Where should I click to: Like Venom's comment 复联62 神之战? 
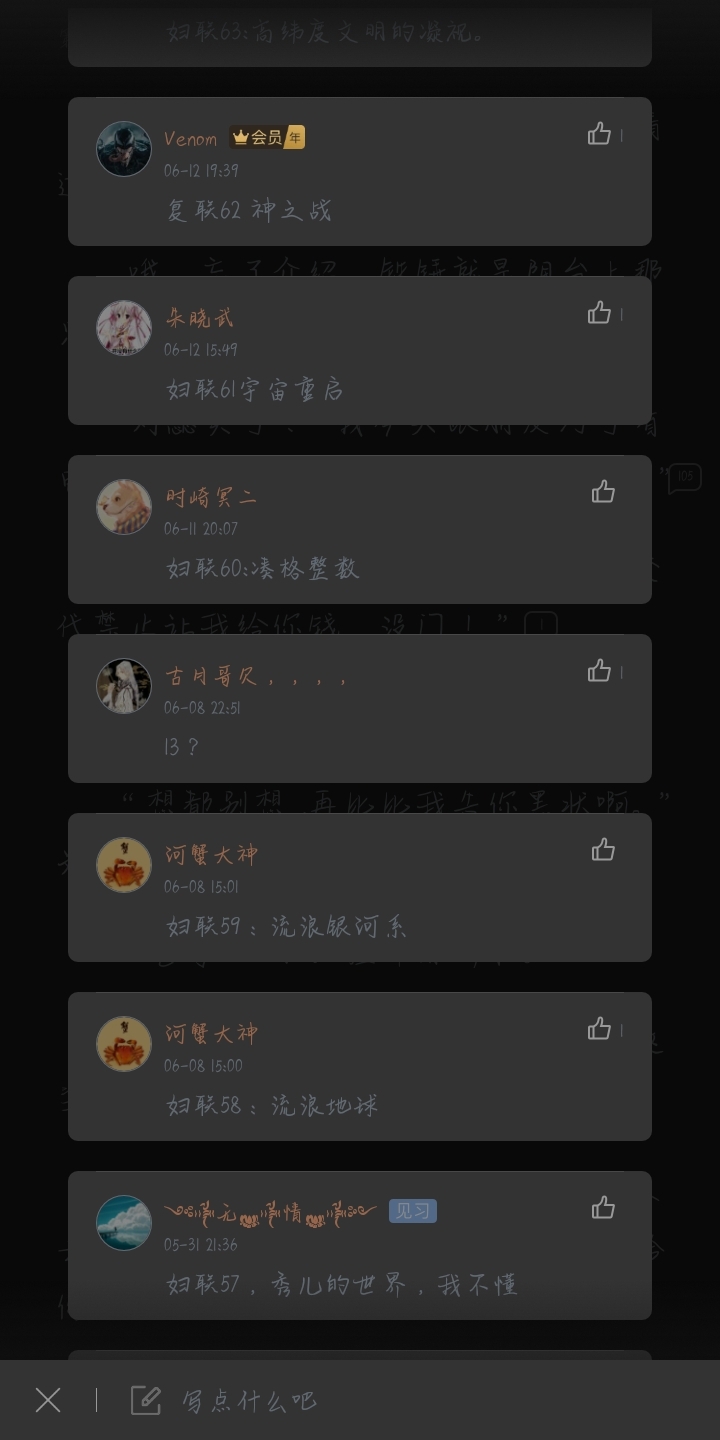(x=600, y=134)
